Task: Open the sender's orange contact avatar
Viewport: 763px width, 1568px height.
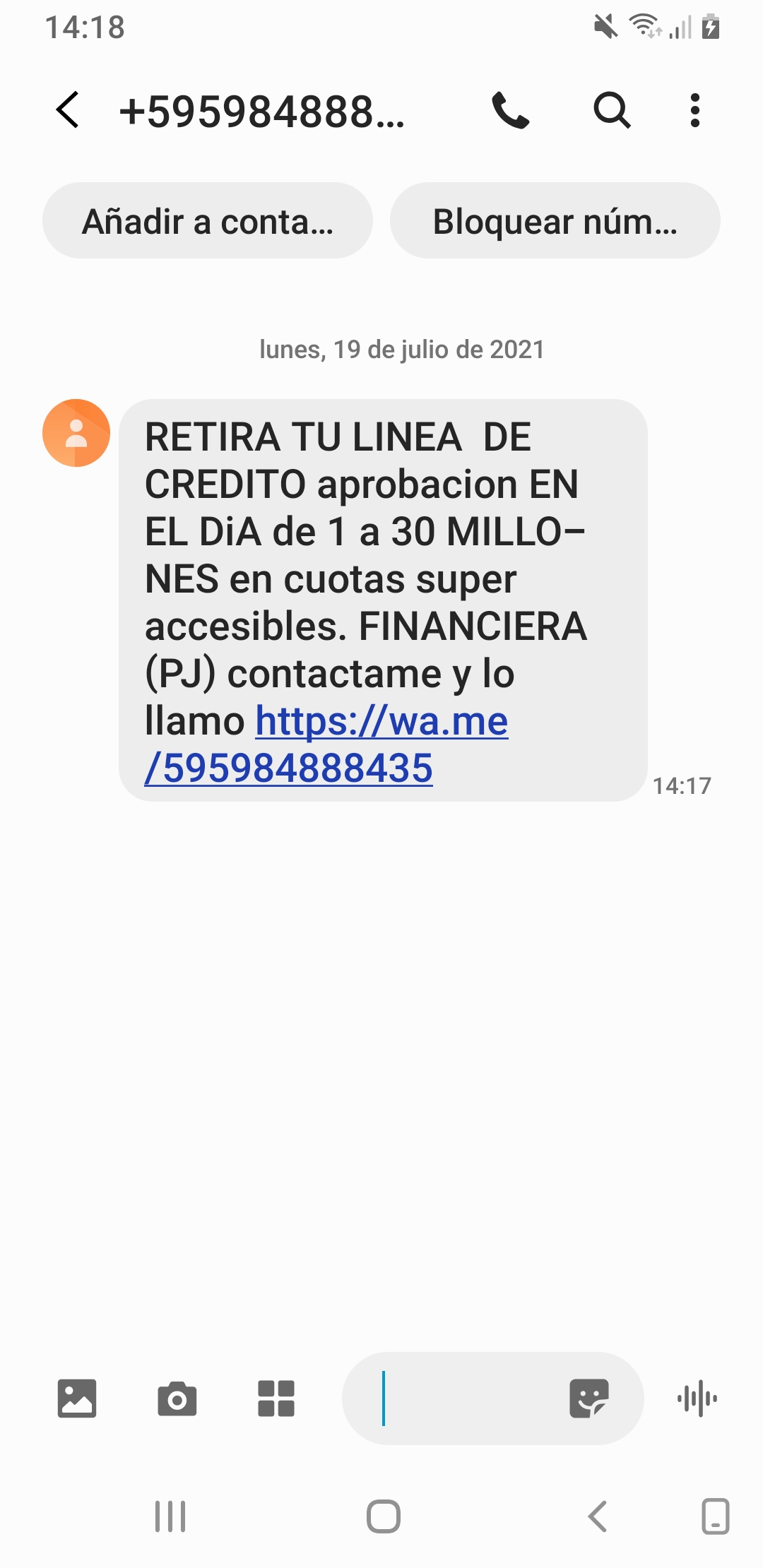Action: (x=76, y=433)
